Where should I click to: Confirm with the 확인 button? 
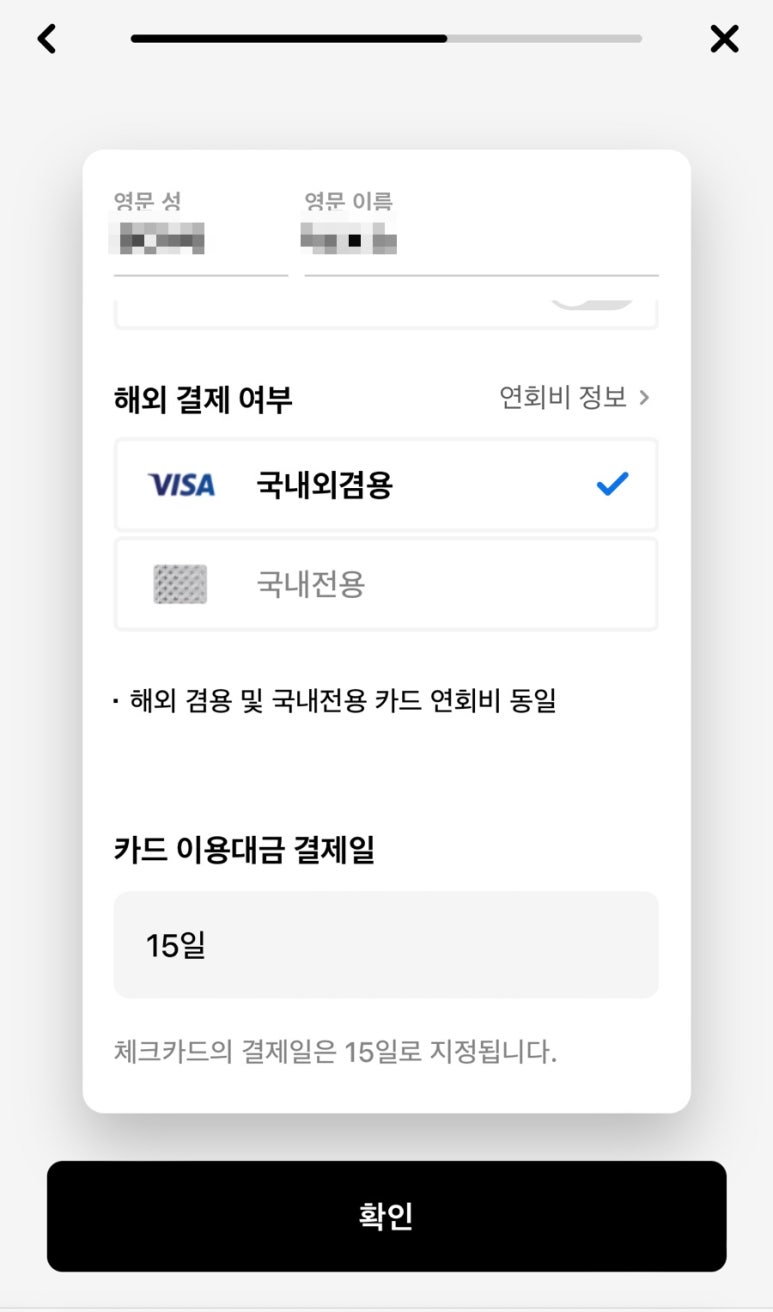[x=386, y=1216]
